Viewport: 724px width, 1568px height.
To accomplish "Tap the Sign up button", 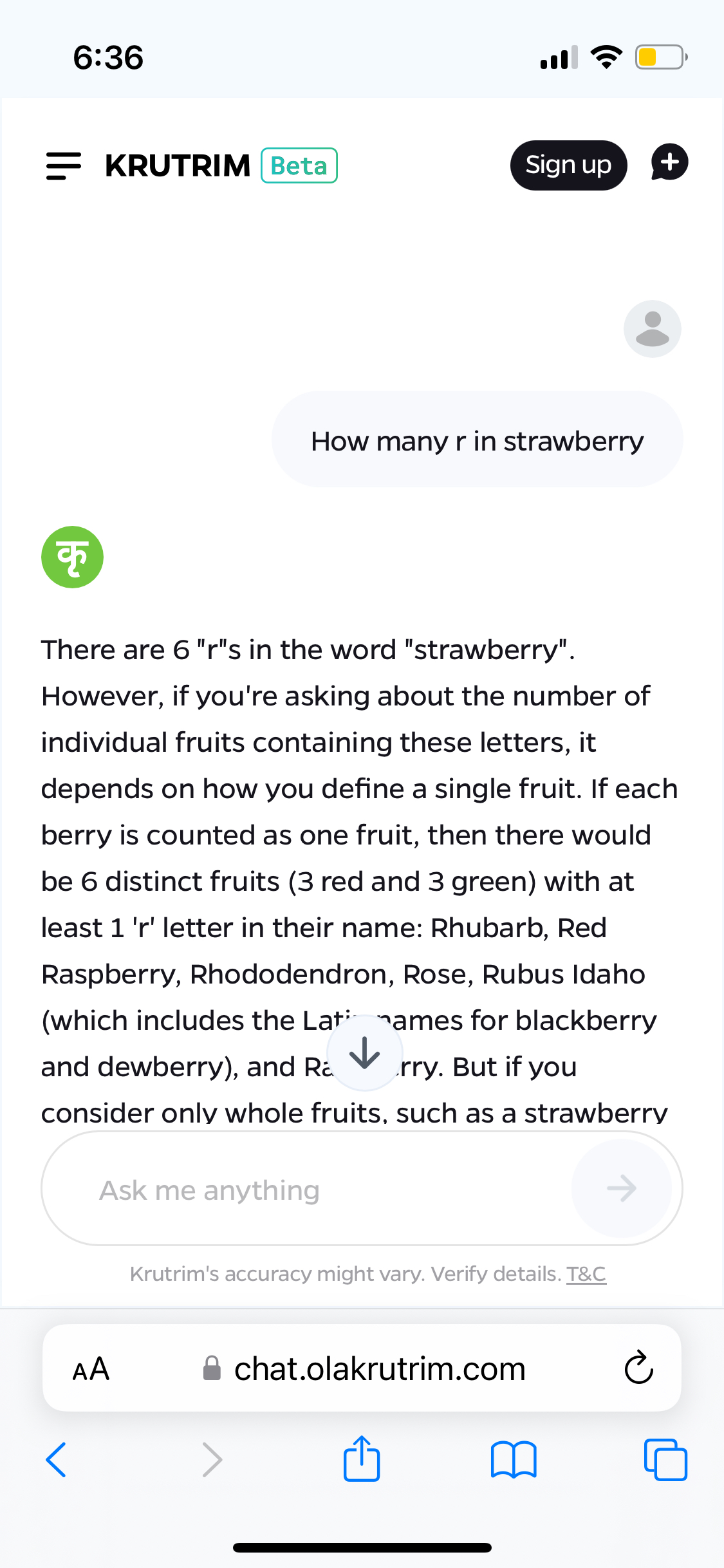I will 568,165.
